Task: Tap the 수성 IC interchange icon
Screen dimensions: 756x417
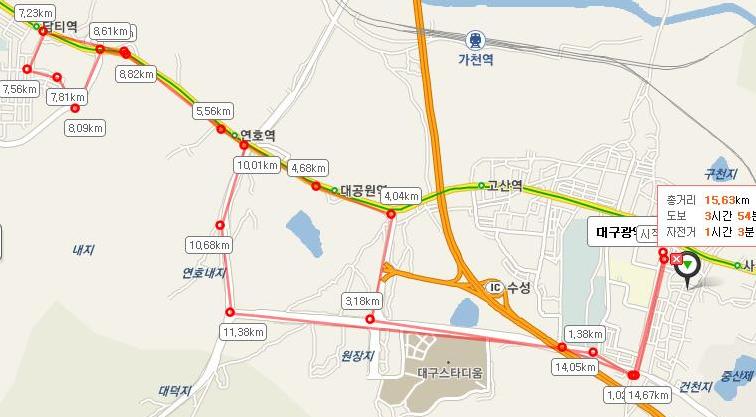Action: pyautogui.click(x=494, y=287)
